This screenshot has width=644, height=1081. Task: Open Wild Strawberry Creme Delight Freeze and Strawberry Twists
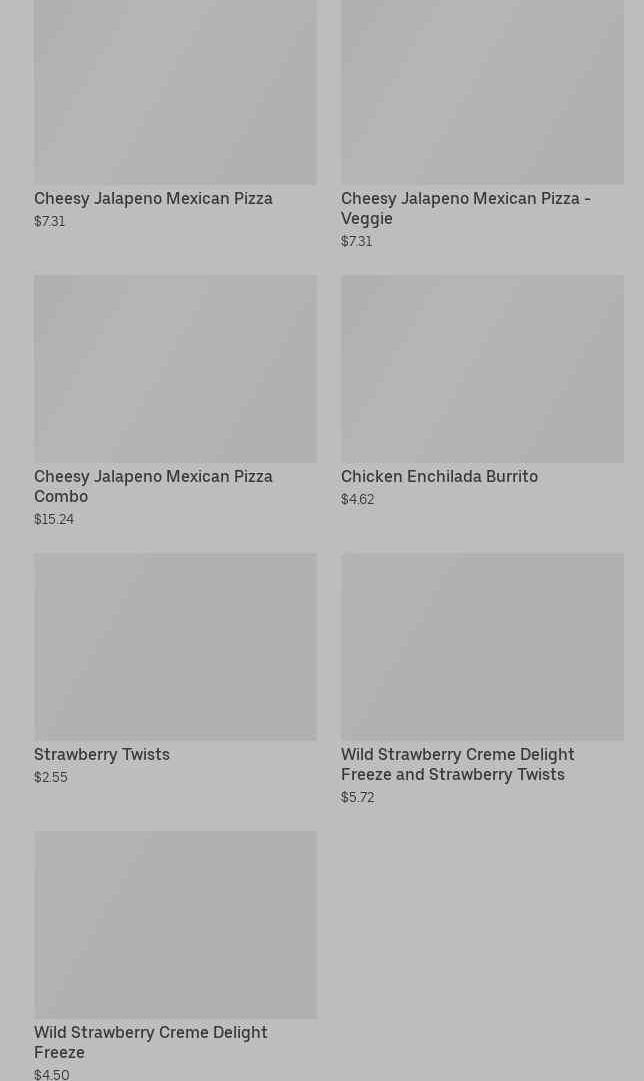coord(482,679)
